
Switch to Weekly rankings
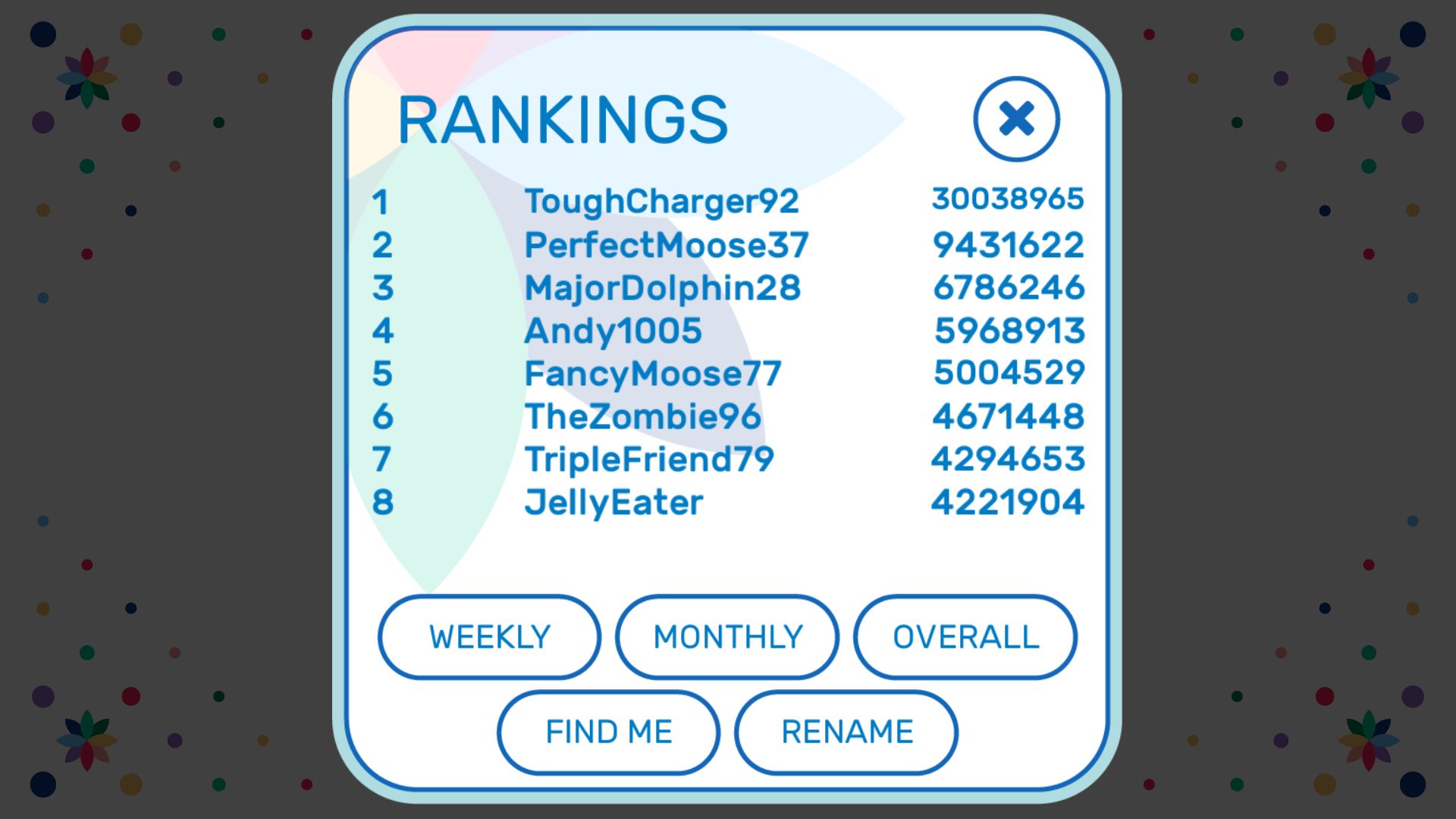pos(489,637)
